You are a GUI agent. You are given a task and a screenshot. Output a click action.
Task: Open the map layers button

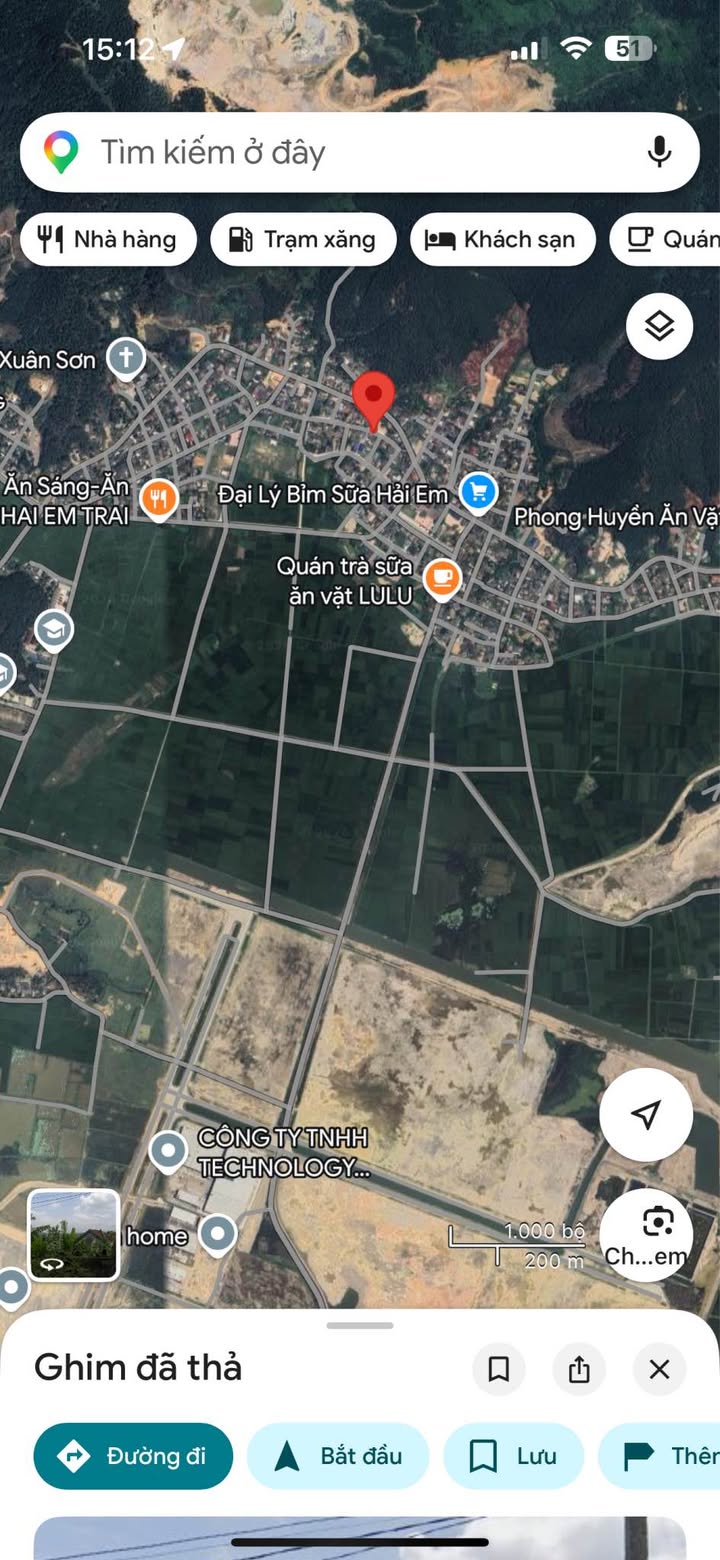[659, 326]
